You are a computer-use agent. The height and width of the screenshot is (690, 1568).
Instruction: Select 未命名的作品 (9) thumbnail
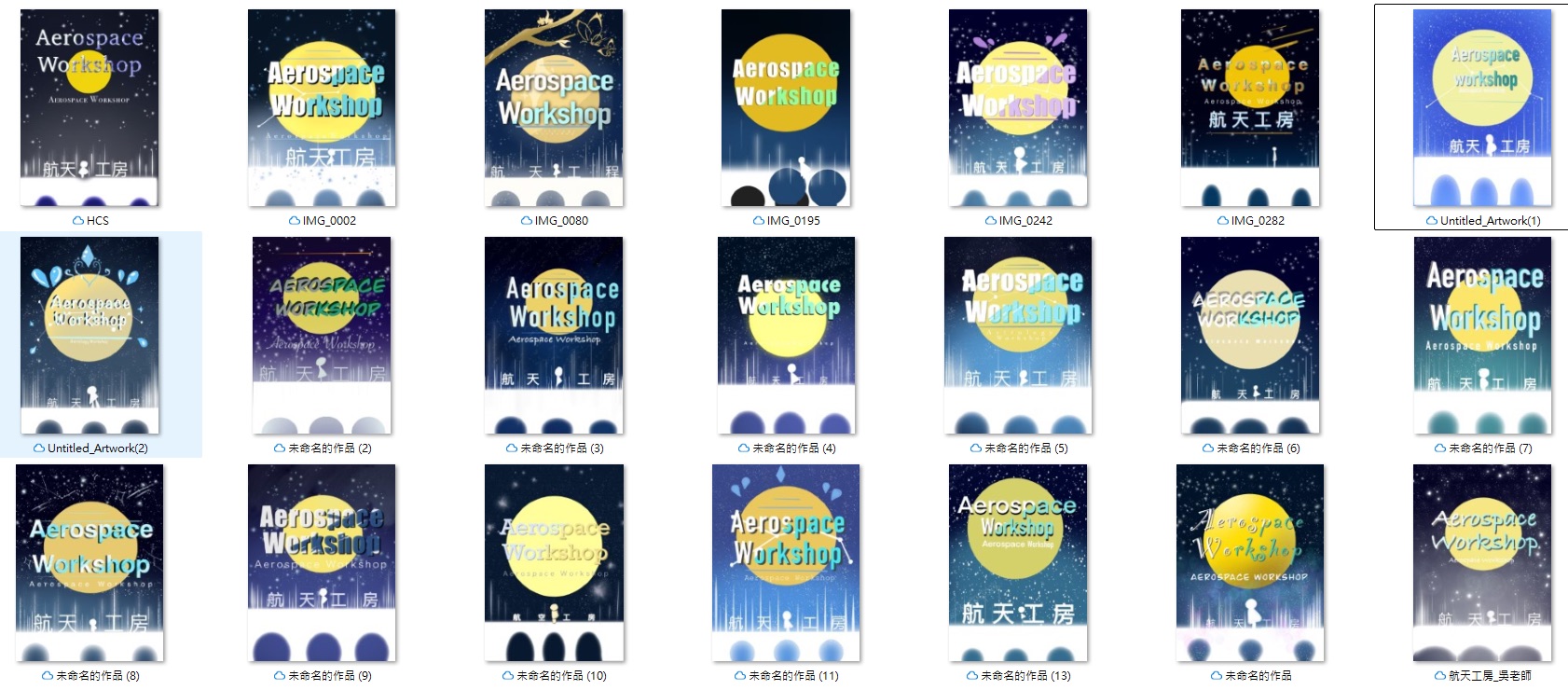[x=322, y=562]
